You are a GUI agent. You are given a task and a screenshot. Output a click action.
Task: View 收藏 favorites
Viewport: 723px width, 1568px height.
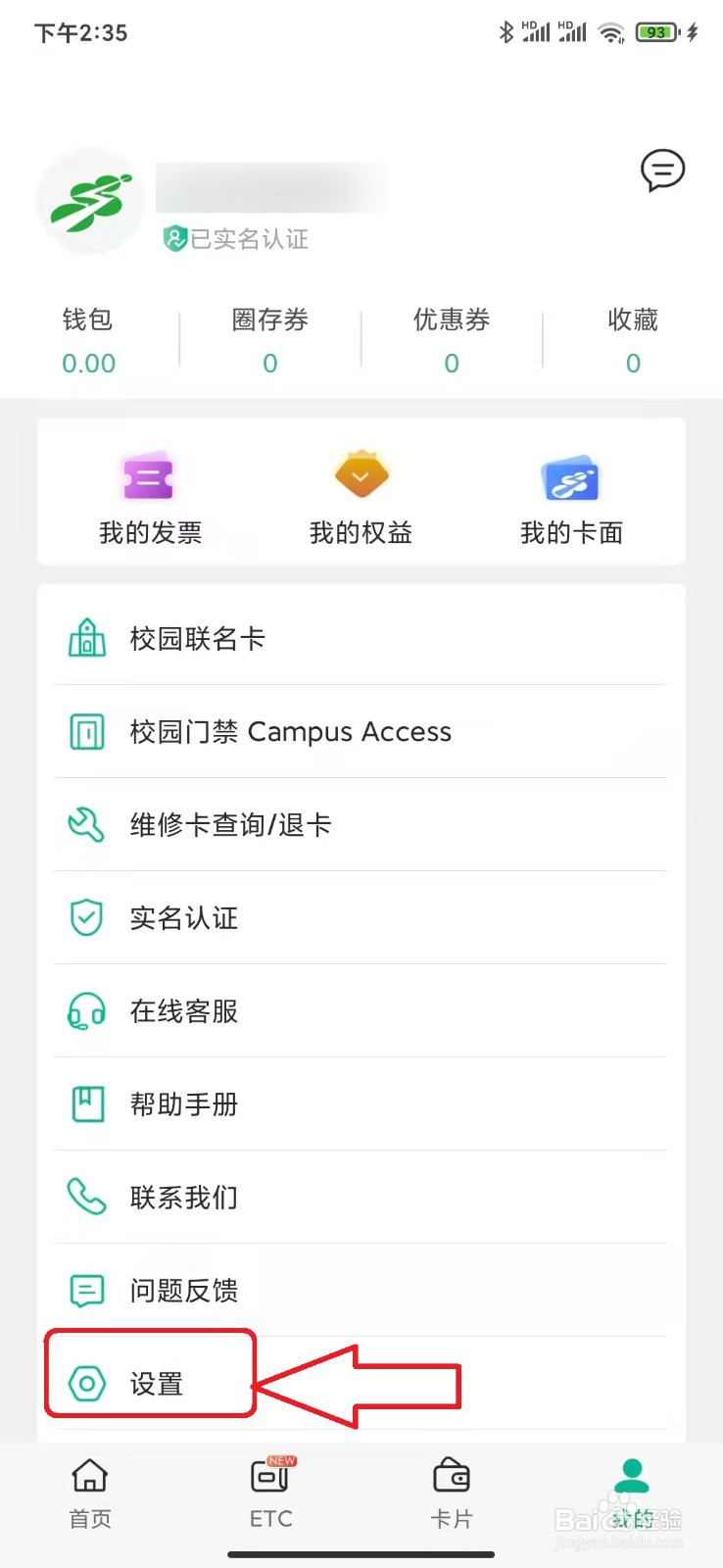click(633, 341)
